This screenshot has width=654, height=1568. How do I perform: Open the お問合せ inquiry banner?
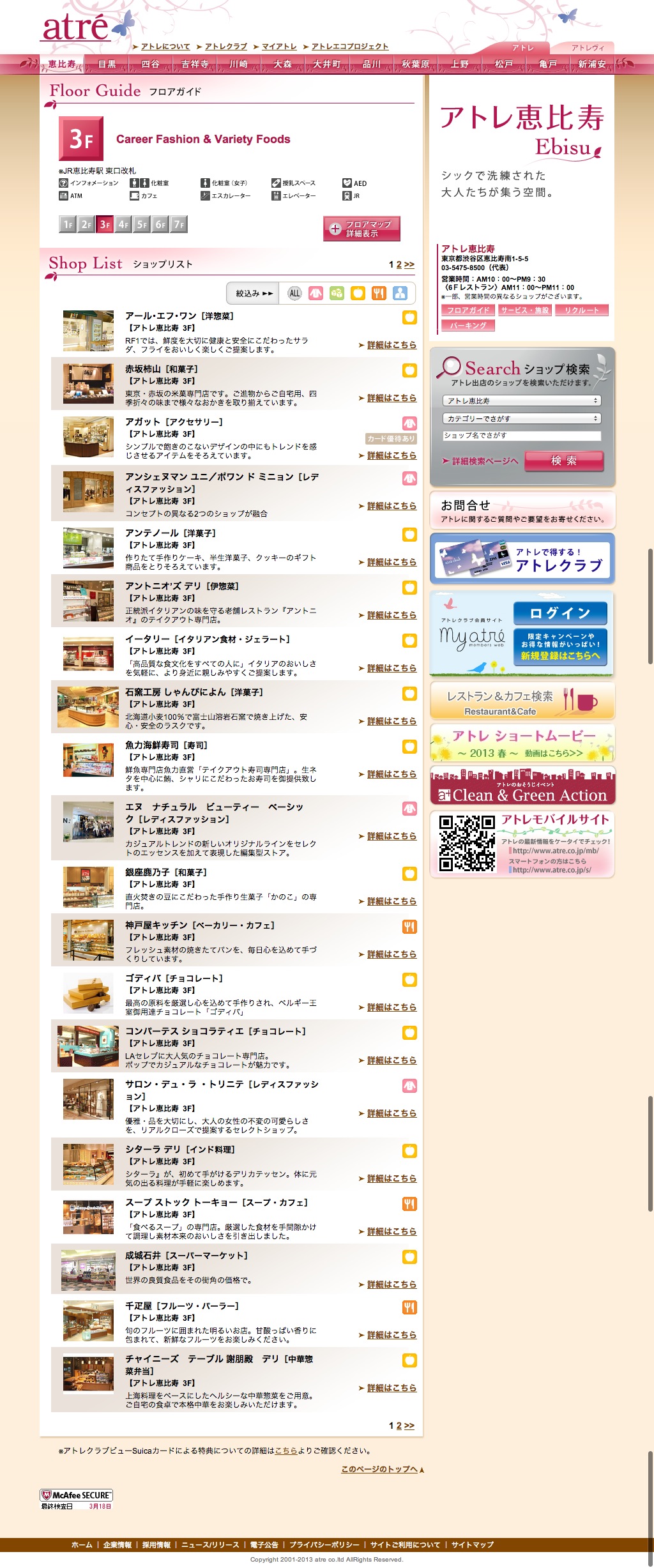click(x=522, y=510)
